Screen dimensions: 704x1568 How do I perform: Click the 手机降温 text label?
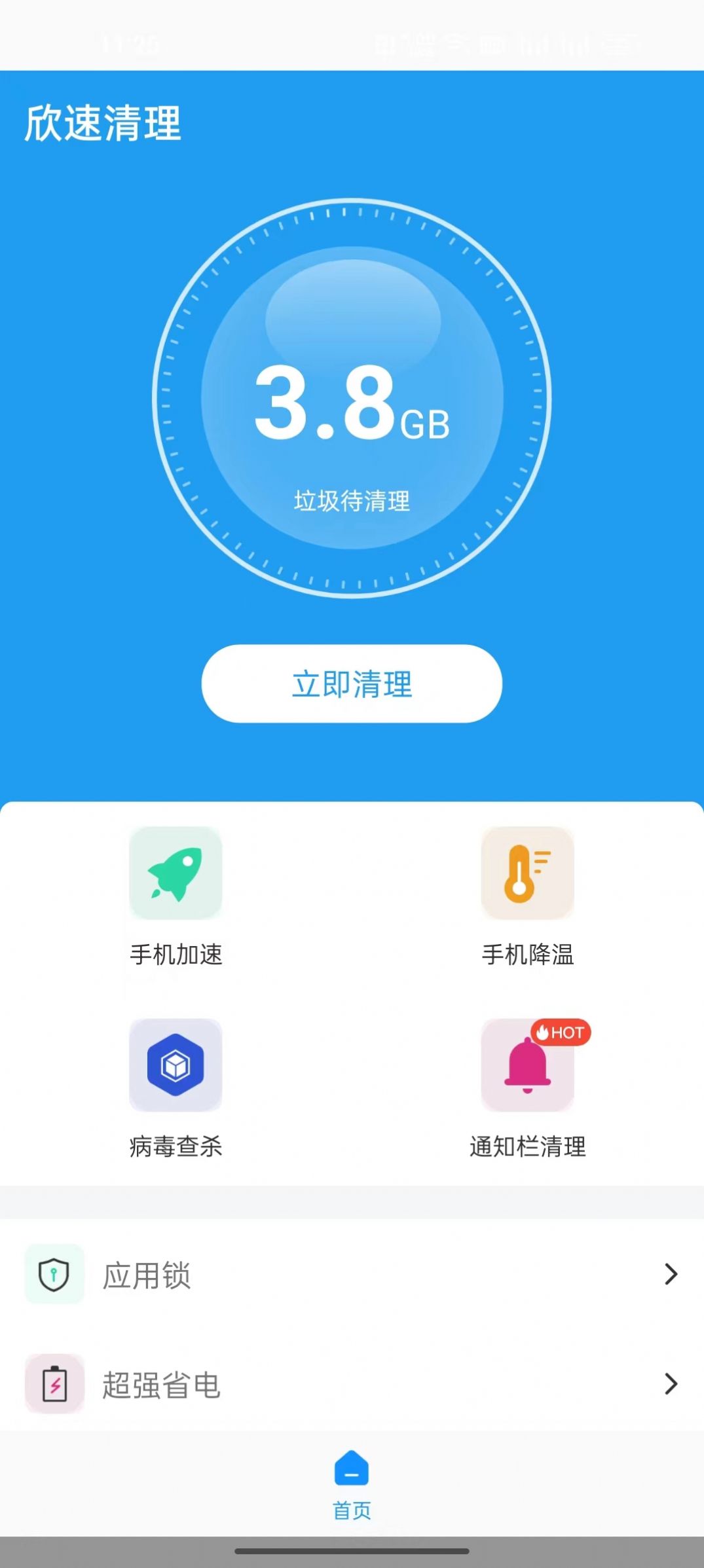click(528, 955)
